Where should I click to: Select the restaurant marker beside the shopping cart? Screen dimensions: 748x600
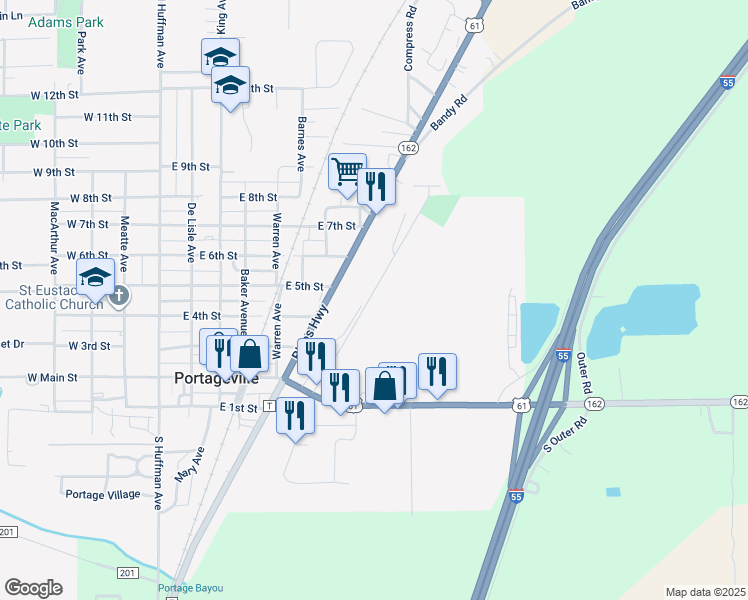[376, 187]
